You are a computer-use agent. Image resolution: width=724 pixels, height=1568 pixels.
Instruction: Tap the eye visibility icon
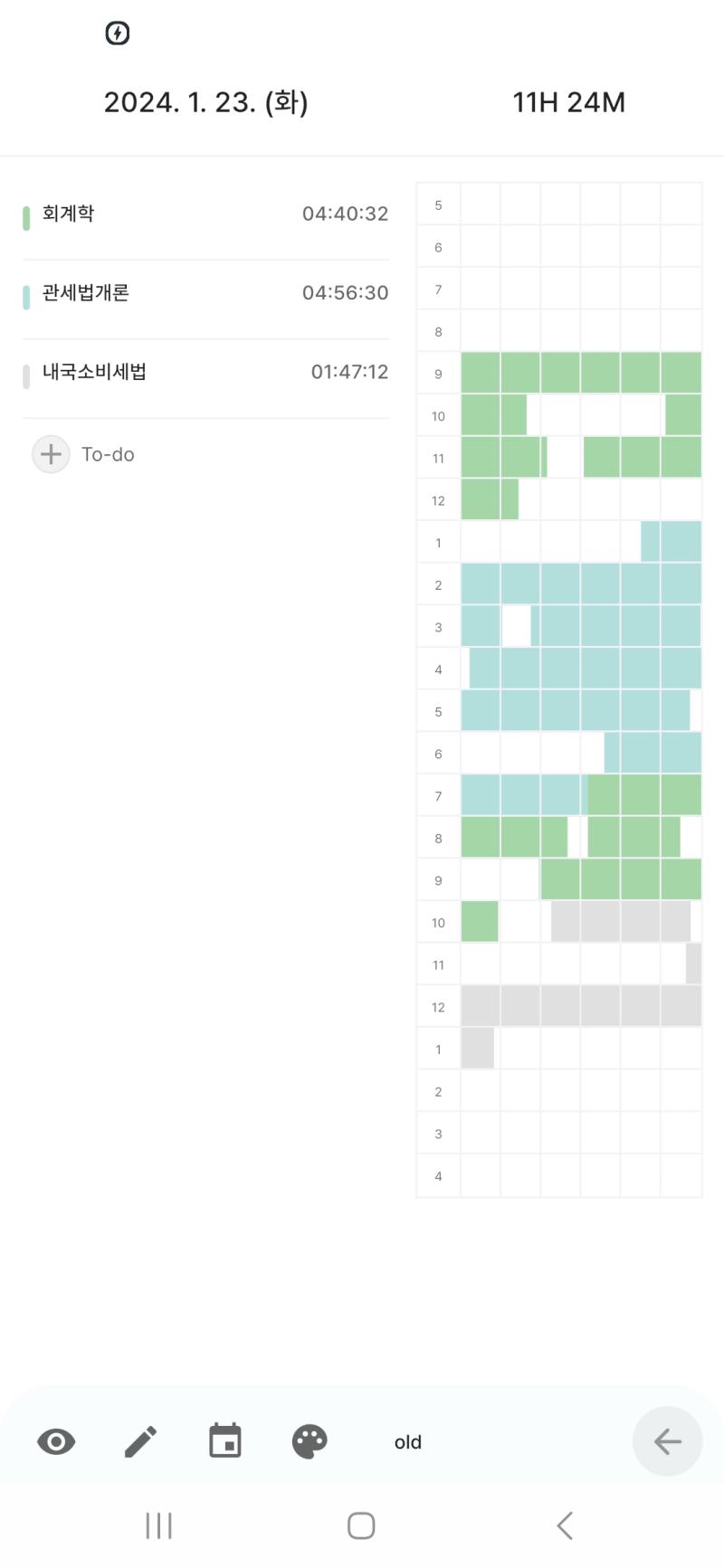[x=56, y=1441]
